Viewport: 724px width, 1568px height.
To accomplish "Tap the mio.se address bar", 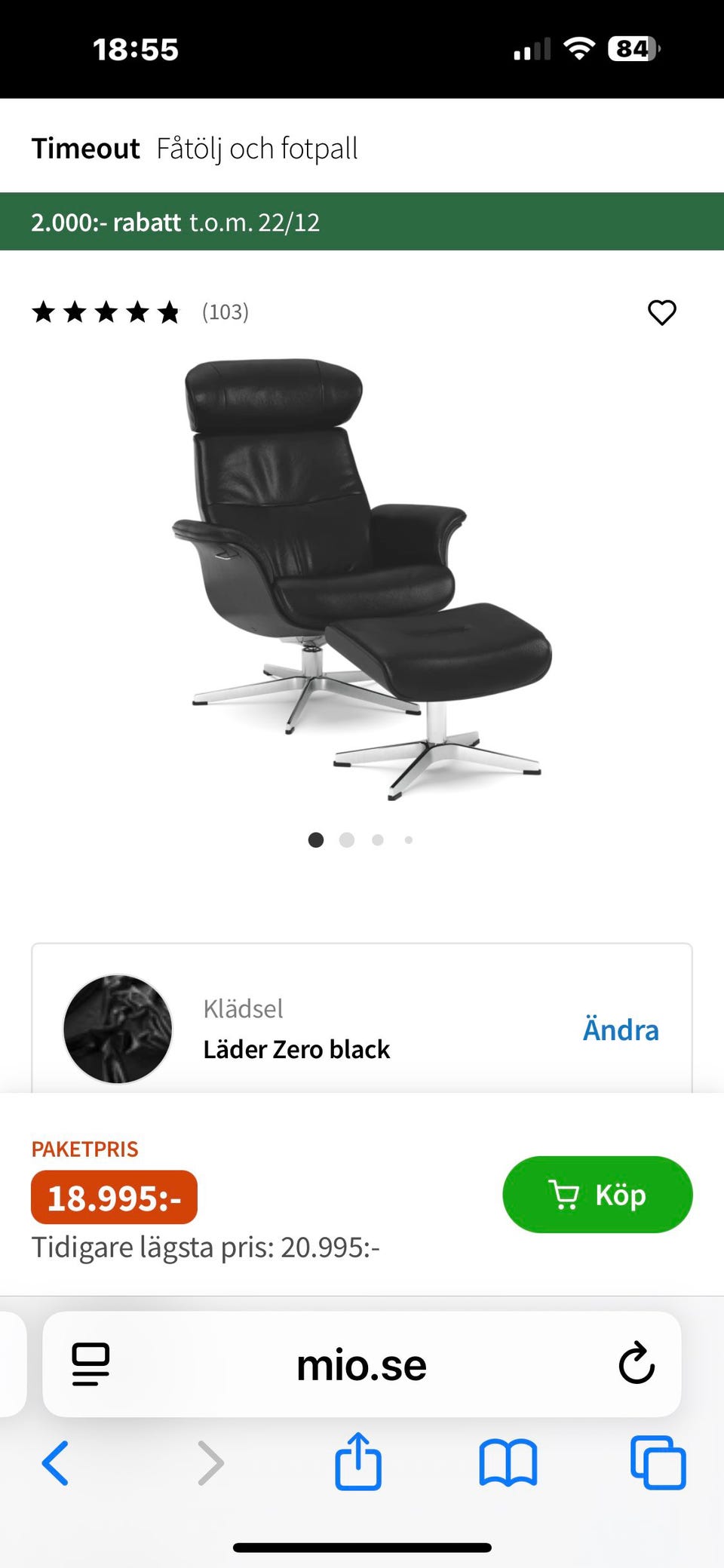I will point(362,1364).
